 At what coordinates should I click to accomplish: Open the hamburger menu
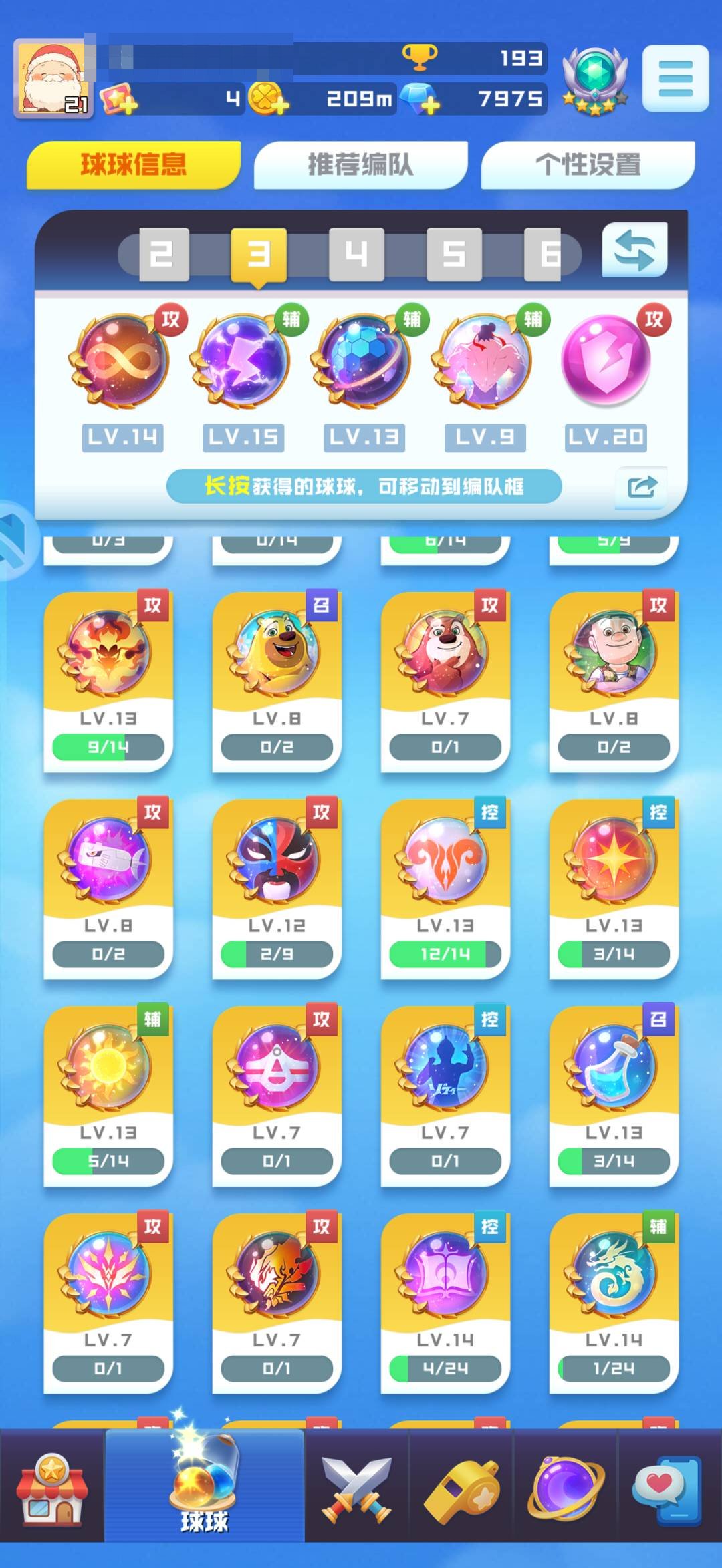675,78
